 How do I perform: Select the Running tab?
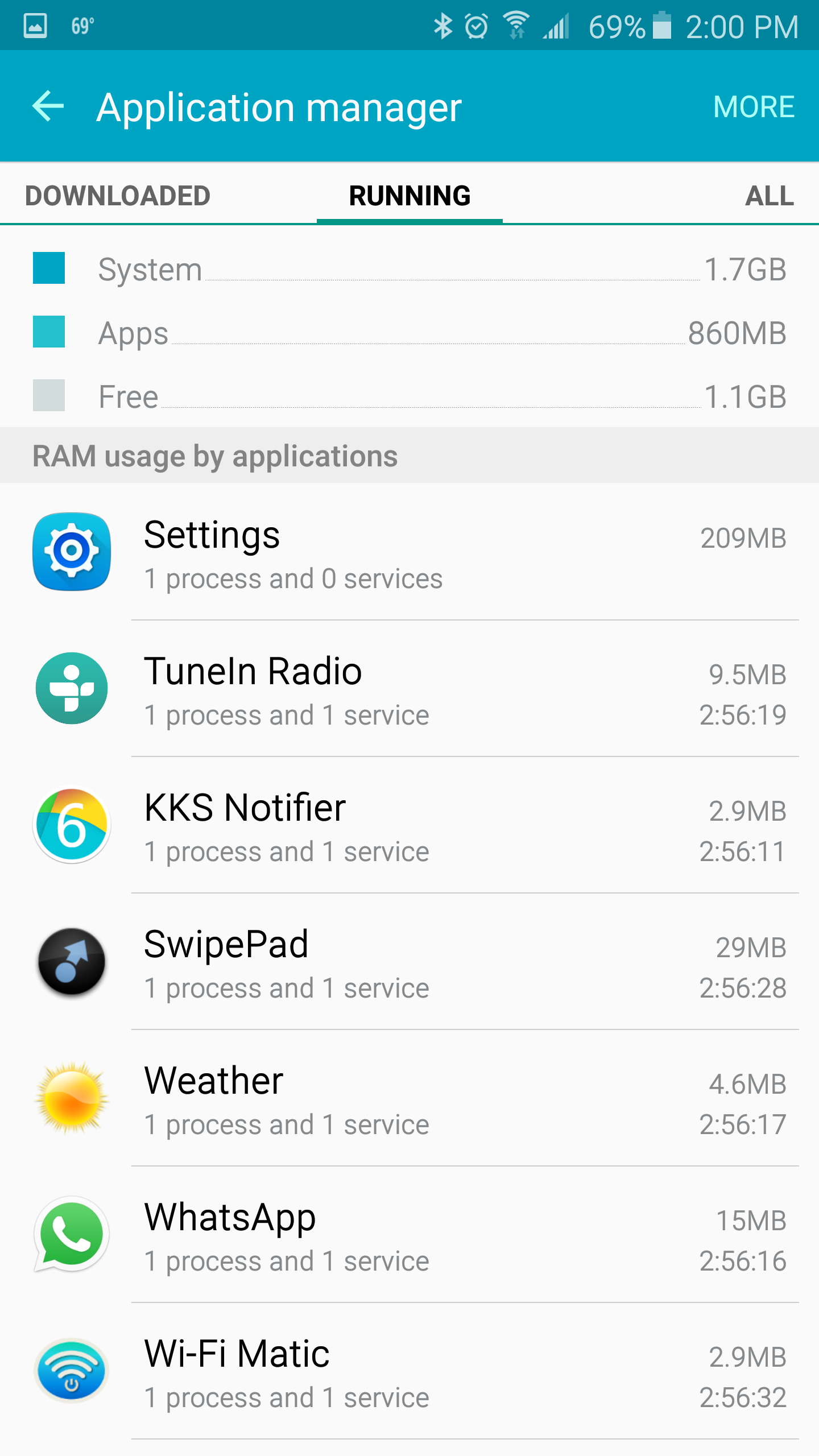click(x=409, y=196)
